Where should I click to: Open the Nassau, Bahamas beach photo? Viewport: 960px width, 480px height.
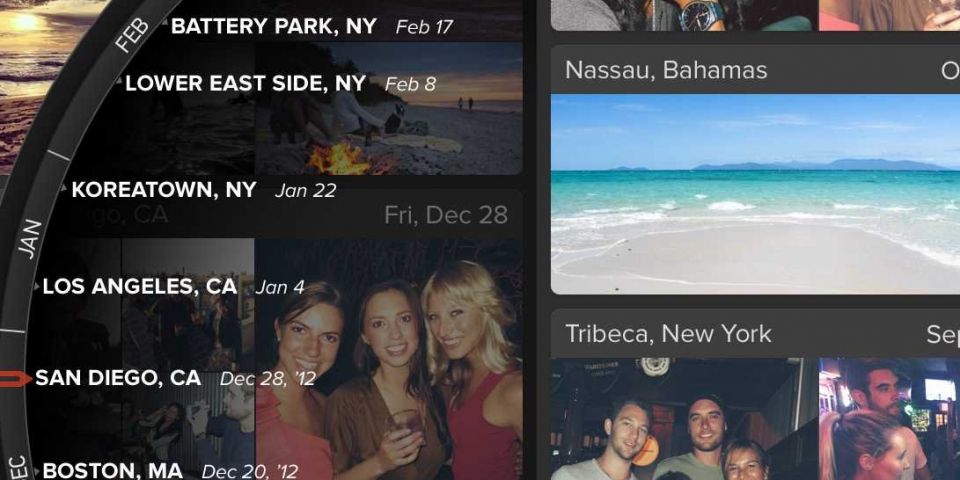(755, 194)
